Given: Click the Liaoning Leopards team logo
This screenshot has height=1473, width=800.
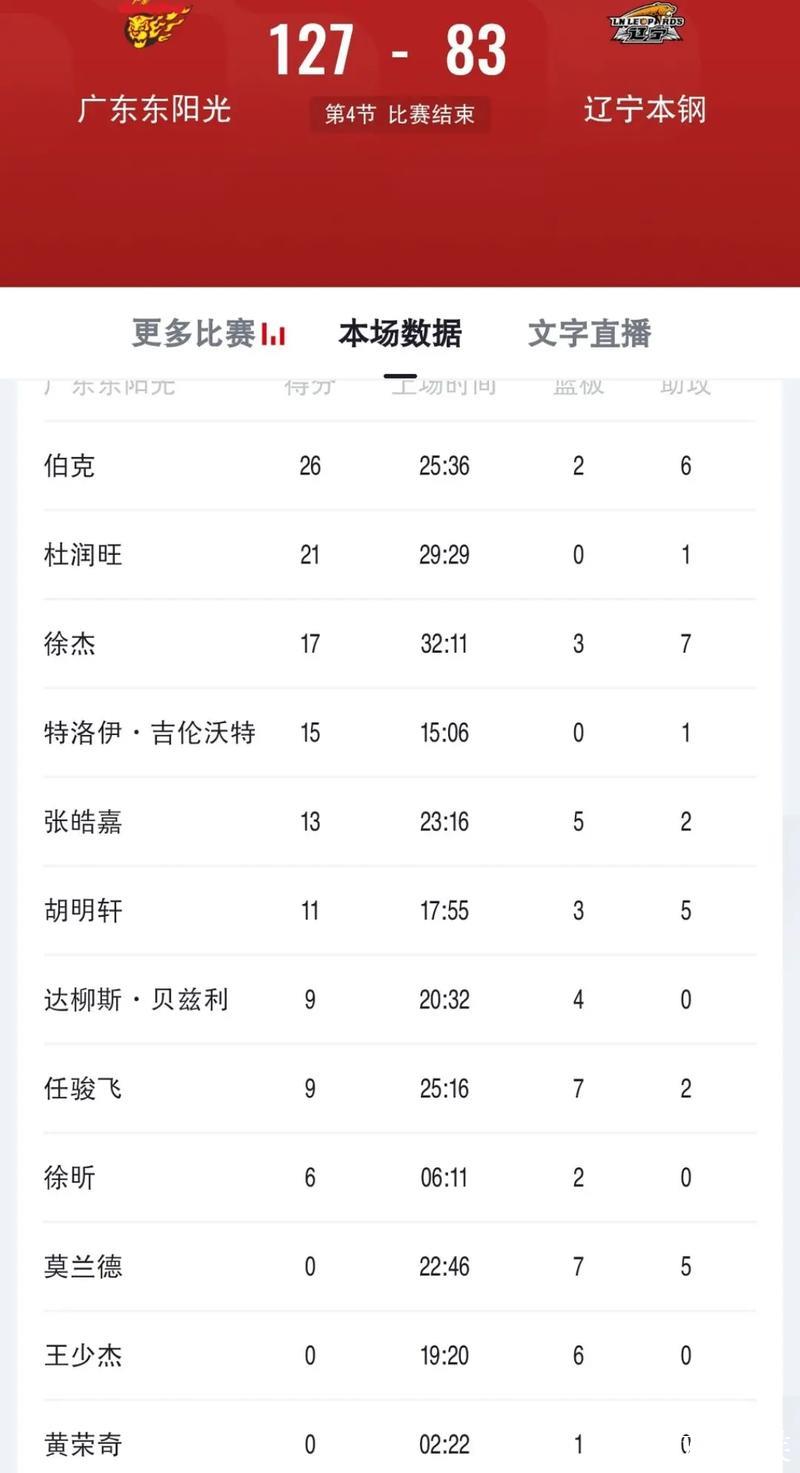Looking at the screenshot, I should [x=646, y=25].
